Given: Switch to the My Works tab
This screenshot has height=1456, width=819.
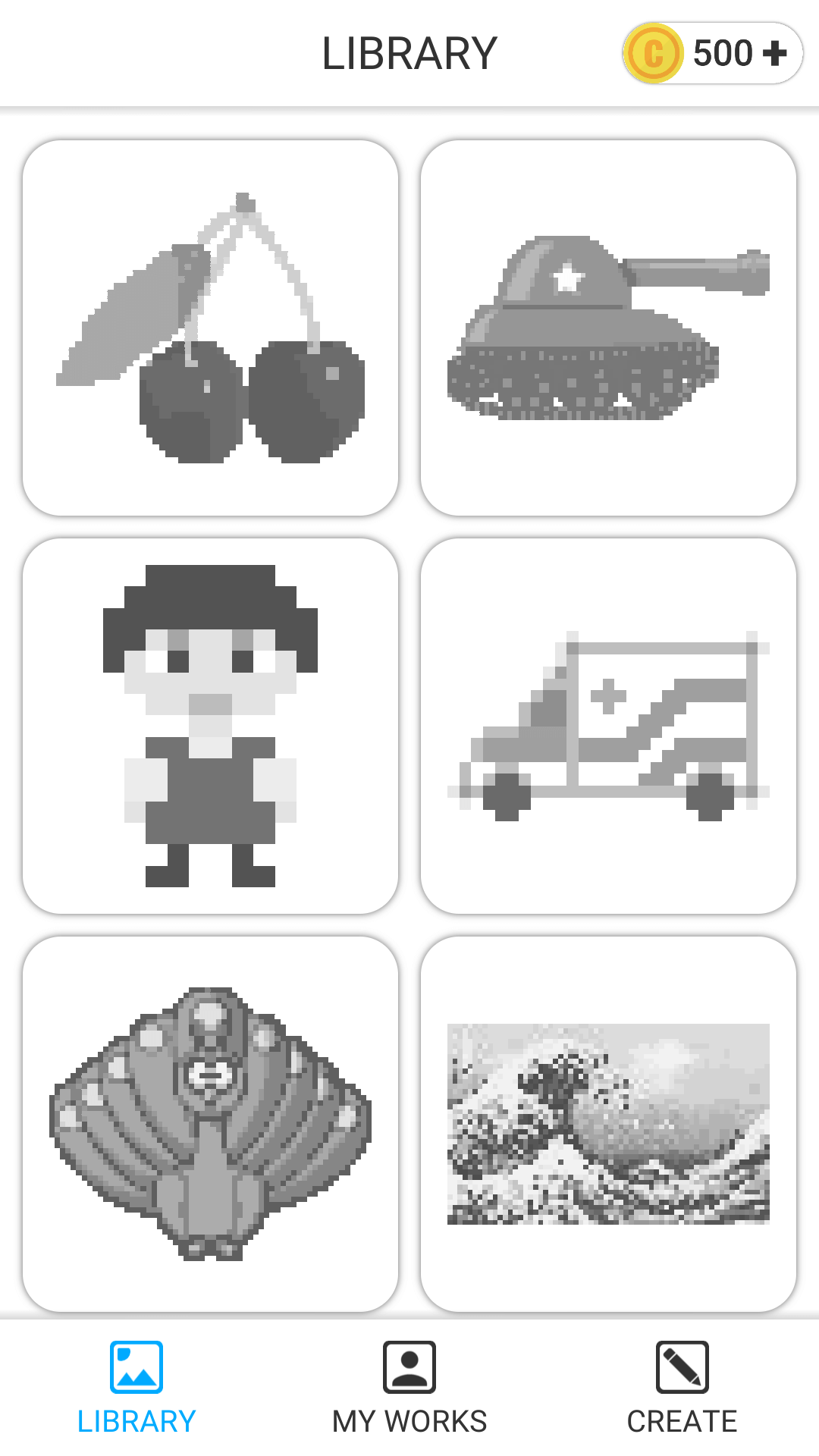Looking at the screenshot, I should (409, 1388).
